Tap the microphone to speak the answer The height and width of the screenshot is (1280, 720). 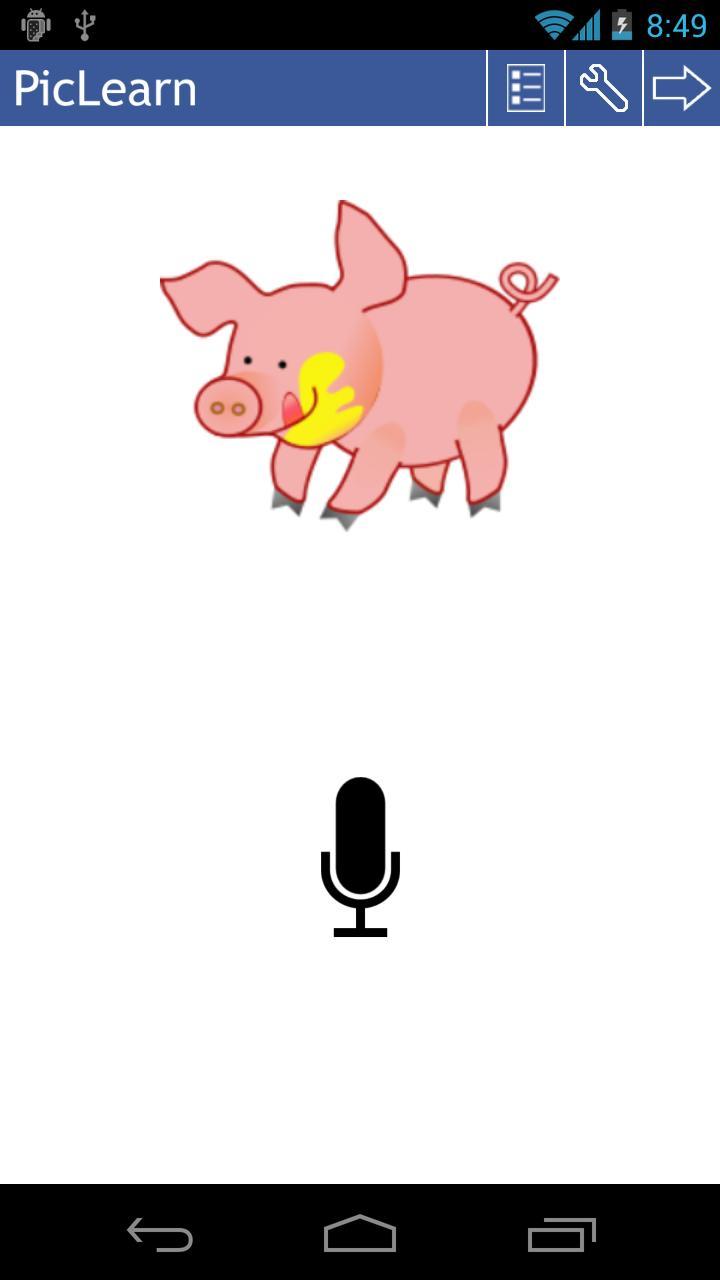(360, 856)
